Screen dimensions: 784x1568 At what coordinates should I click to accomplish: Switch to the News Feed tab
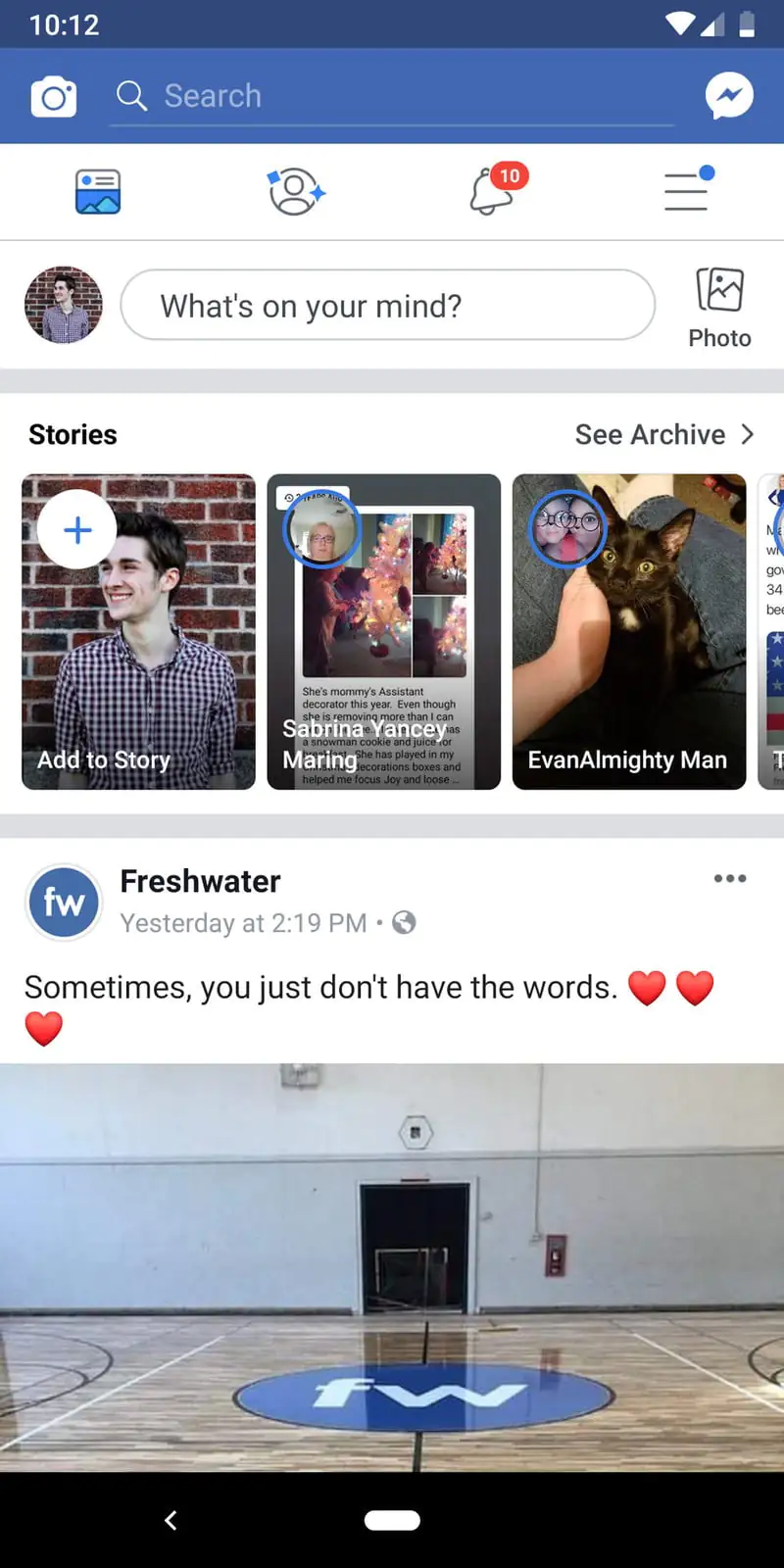coord(98,191)
